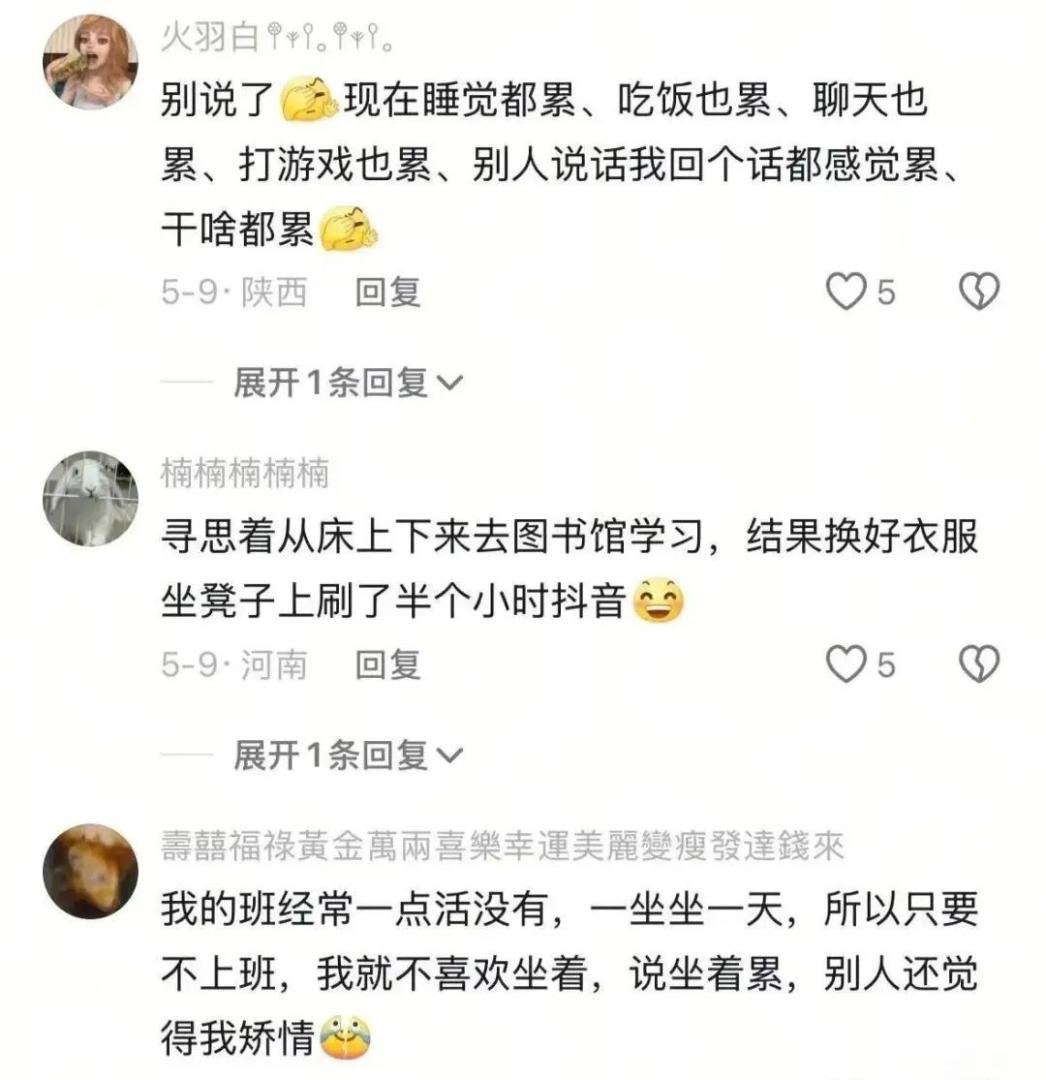The image size is (1046, 1080).
Task: Click the 5-9·陕西 date label
Action: coord(234,289)
